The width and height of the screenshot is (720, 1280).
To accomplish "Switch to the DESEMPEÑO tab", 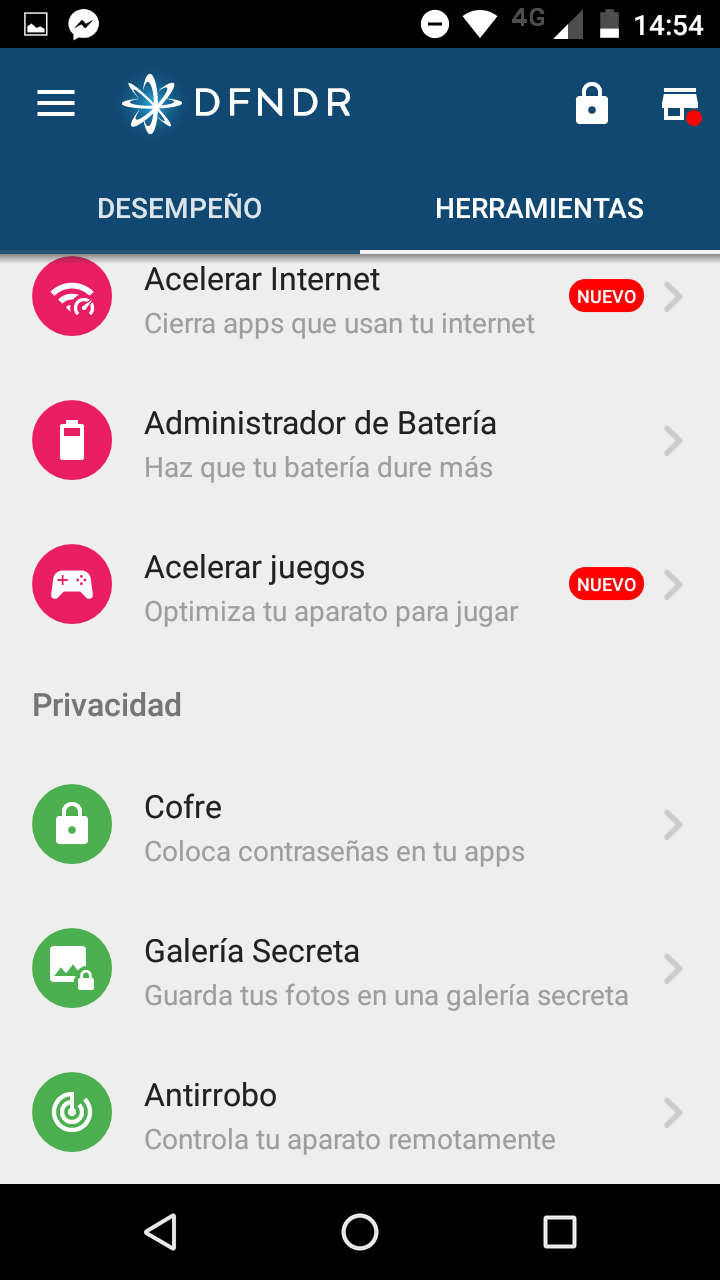I will [x=179, y=208].
